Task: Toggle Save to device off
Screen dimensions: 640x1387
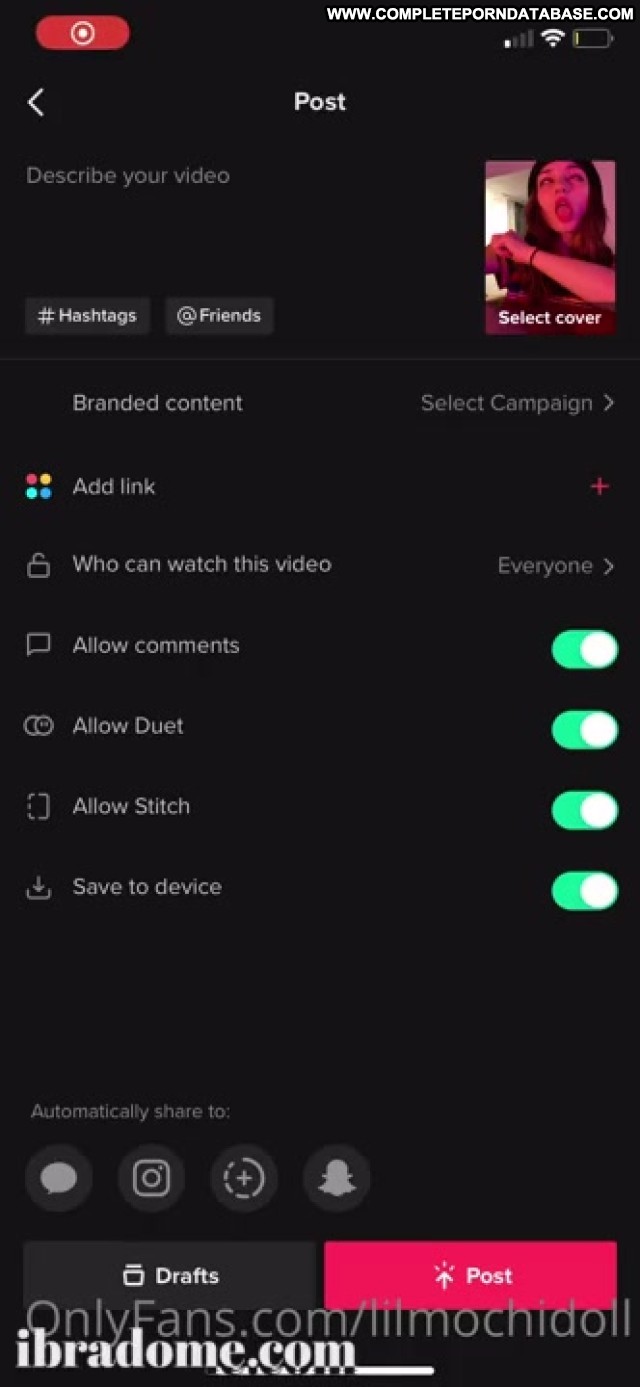Action: (x=585, y=890)
